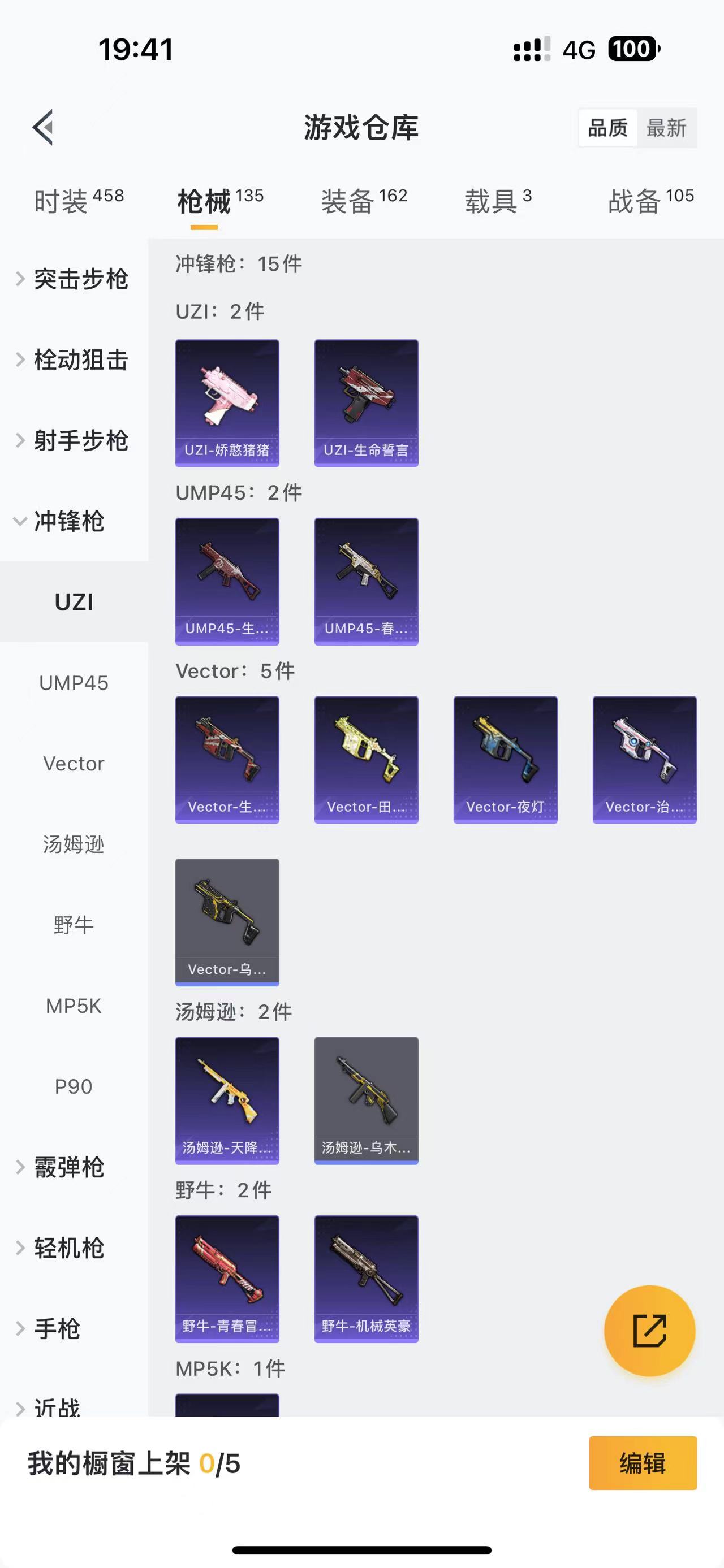This screenshot has height=1568, width=724.
Task: Open the share floating button
Action: [x=649, y=1331]
